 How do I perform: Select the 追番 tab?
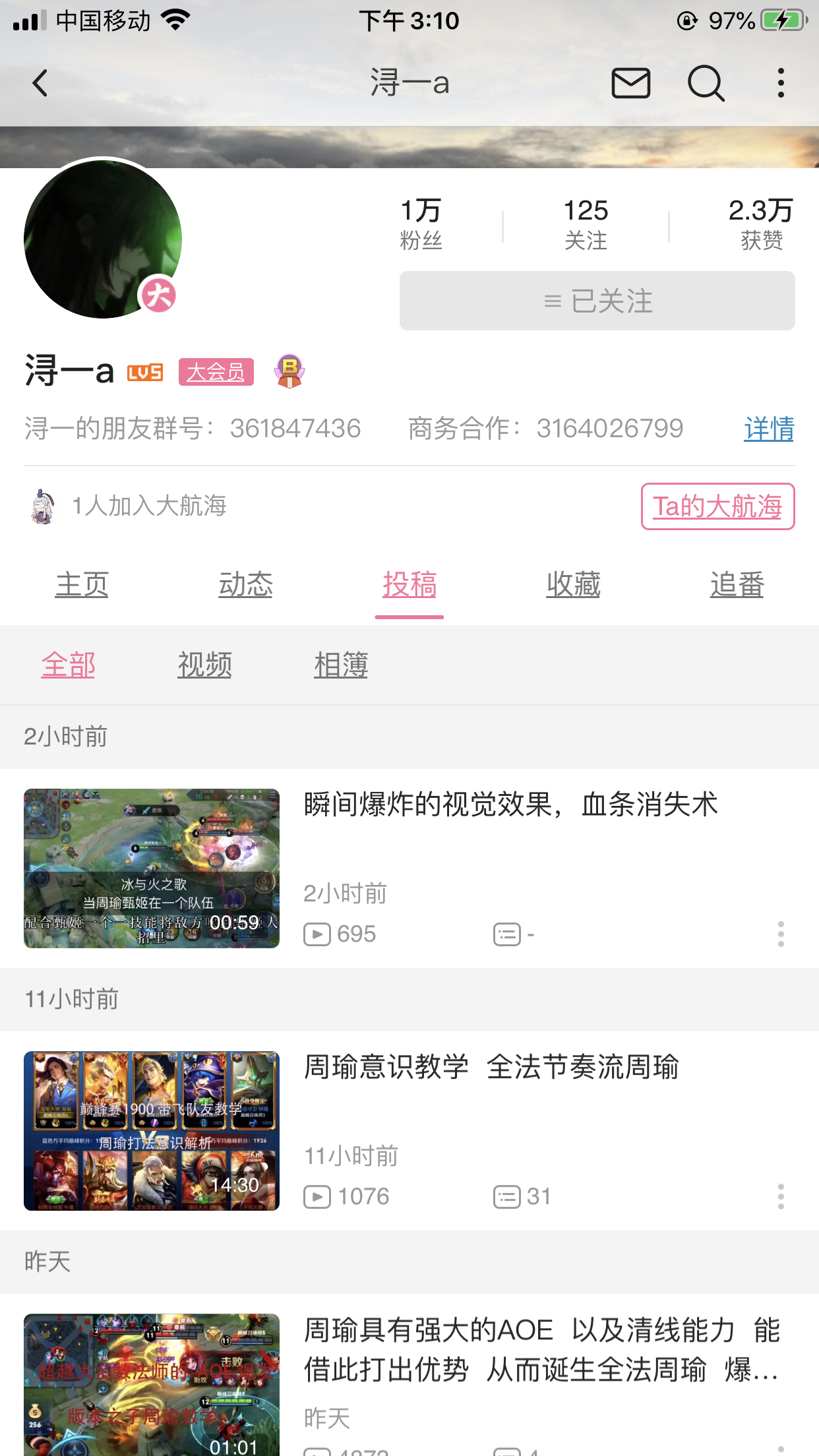tap(735, 584)
